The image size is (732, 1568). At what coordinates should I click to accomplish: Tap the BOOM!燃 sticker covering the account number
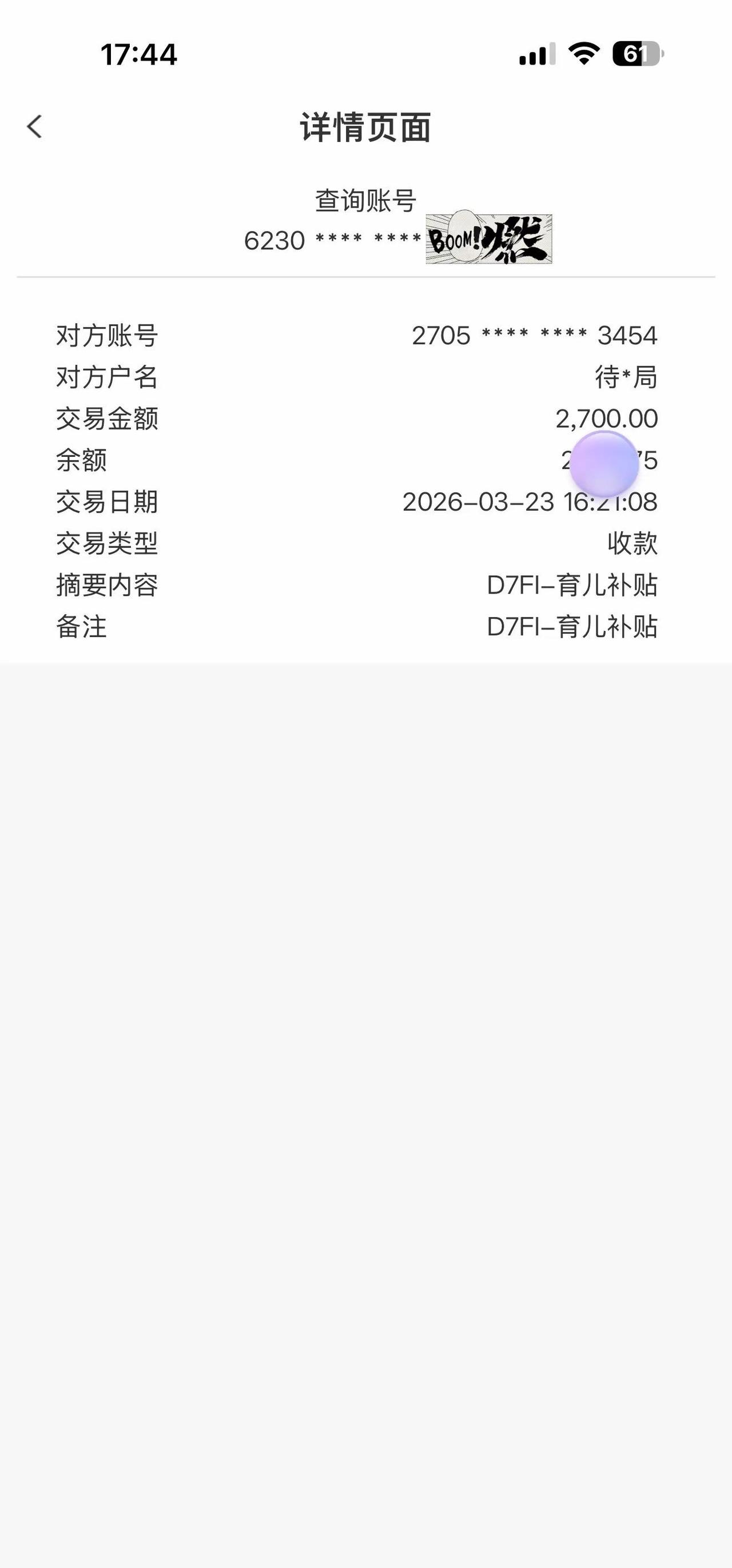487,239
